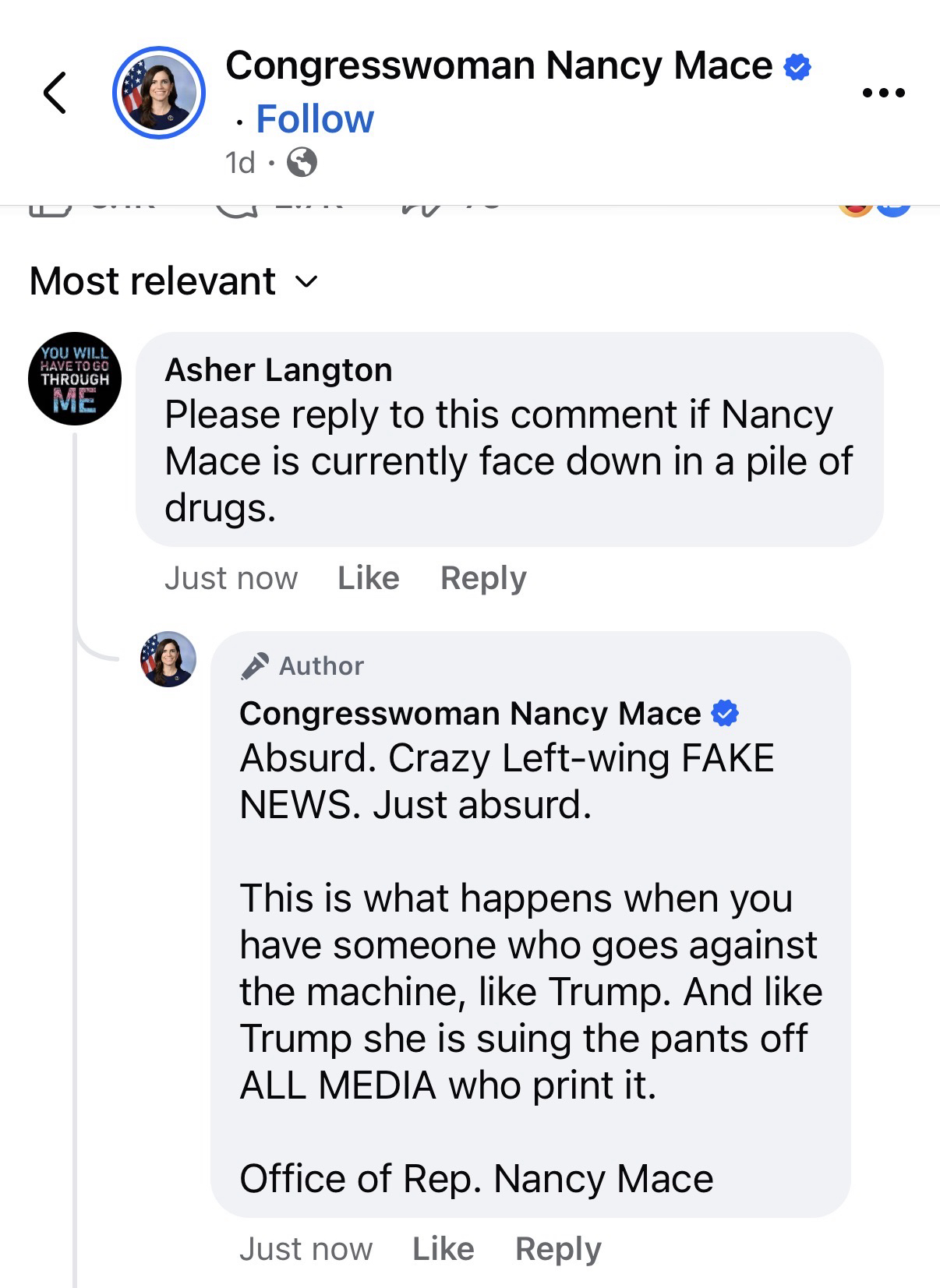Open the author's name in the reply
940x1288 pixels.
point(470,714)
